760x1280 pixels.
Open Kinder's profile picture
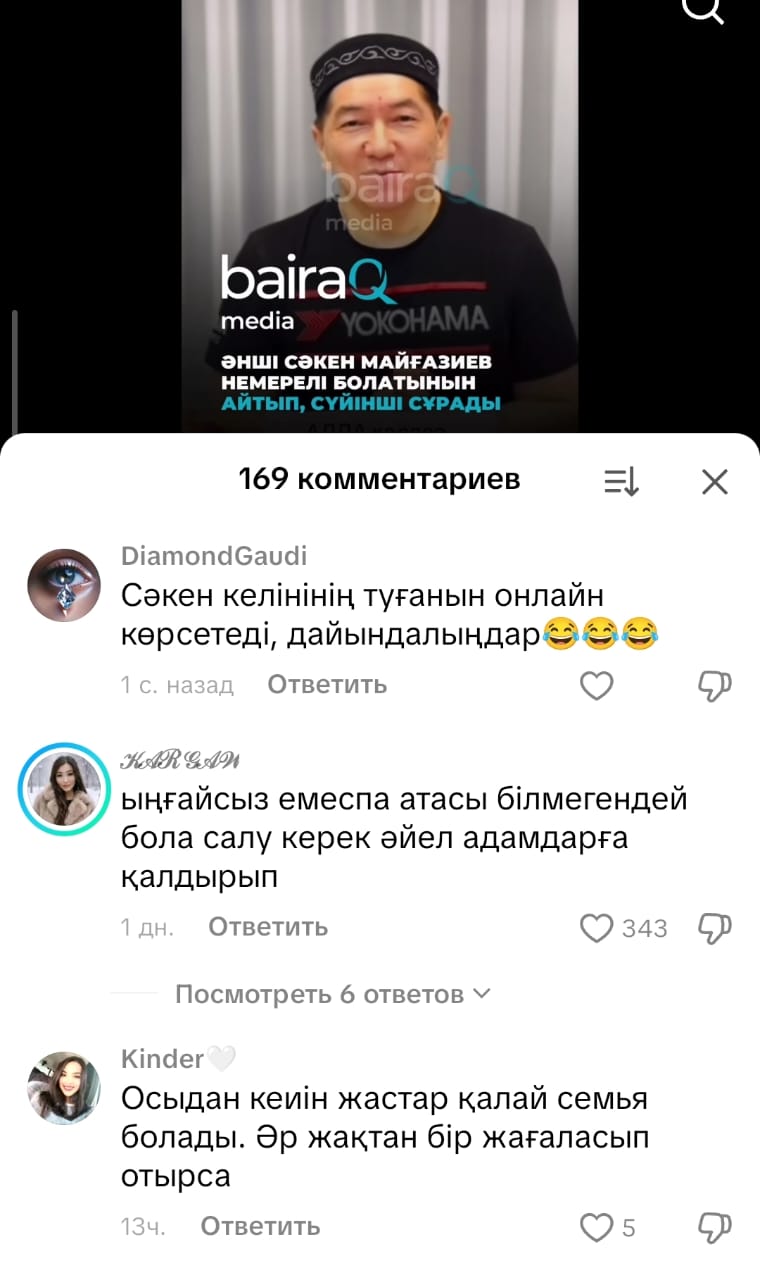[x=64, y=1087]
